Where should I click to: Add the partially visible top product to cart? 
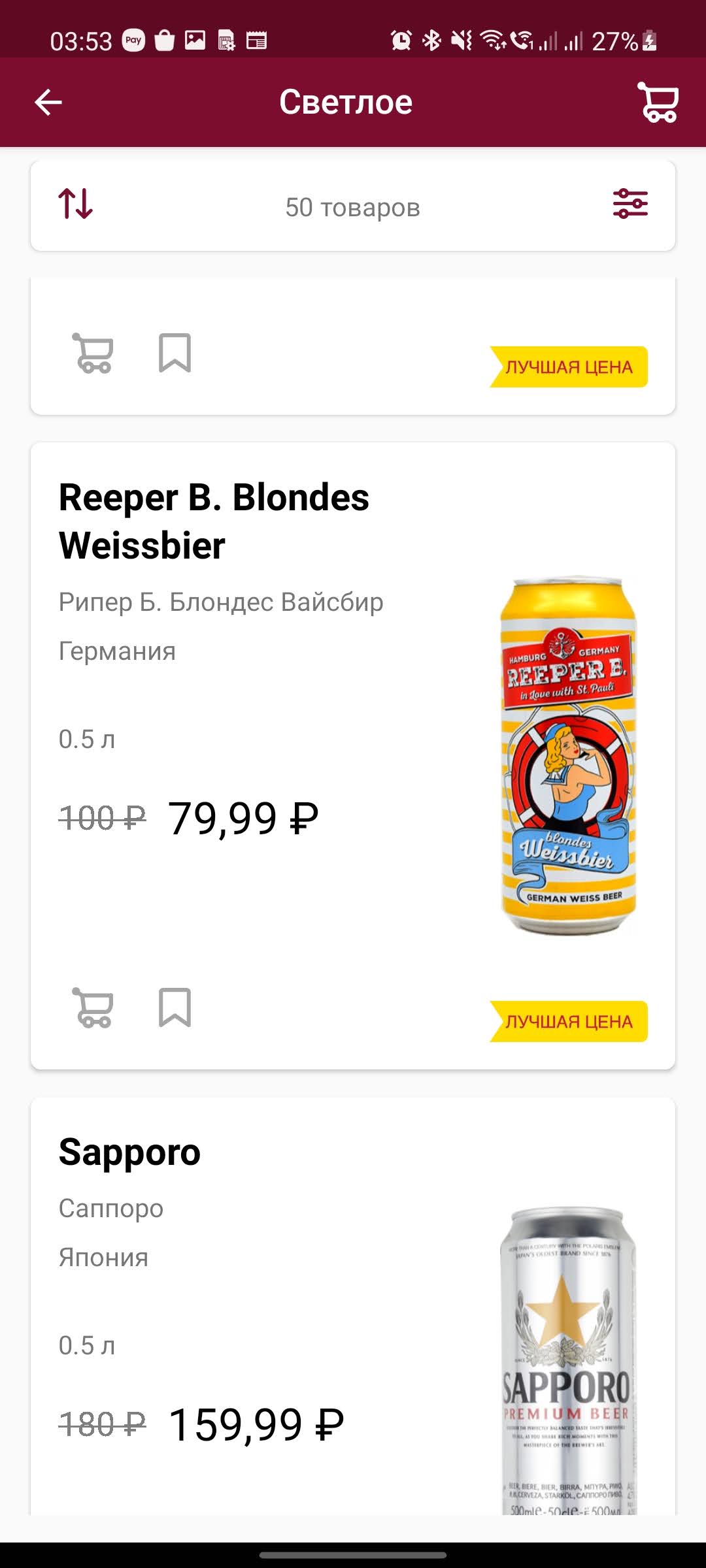tap(93, 353)
